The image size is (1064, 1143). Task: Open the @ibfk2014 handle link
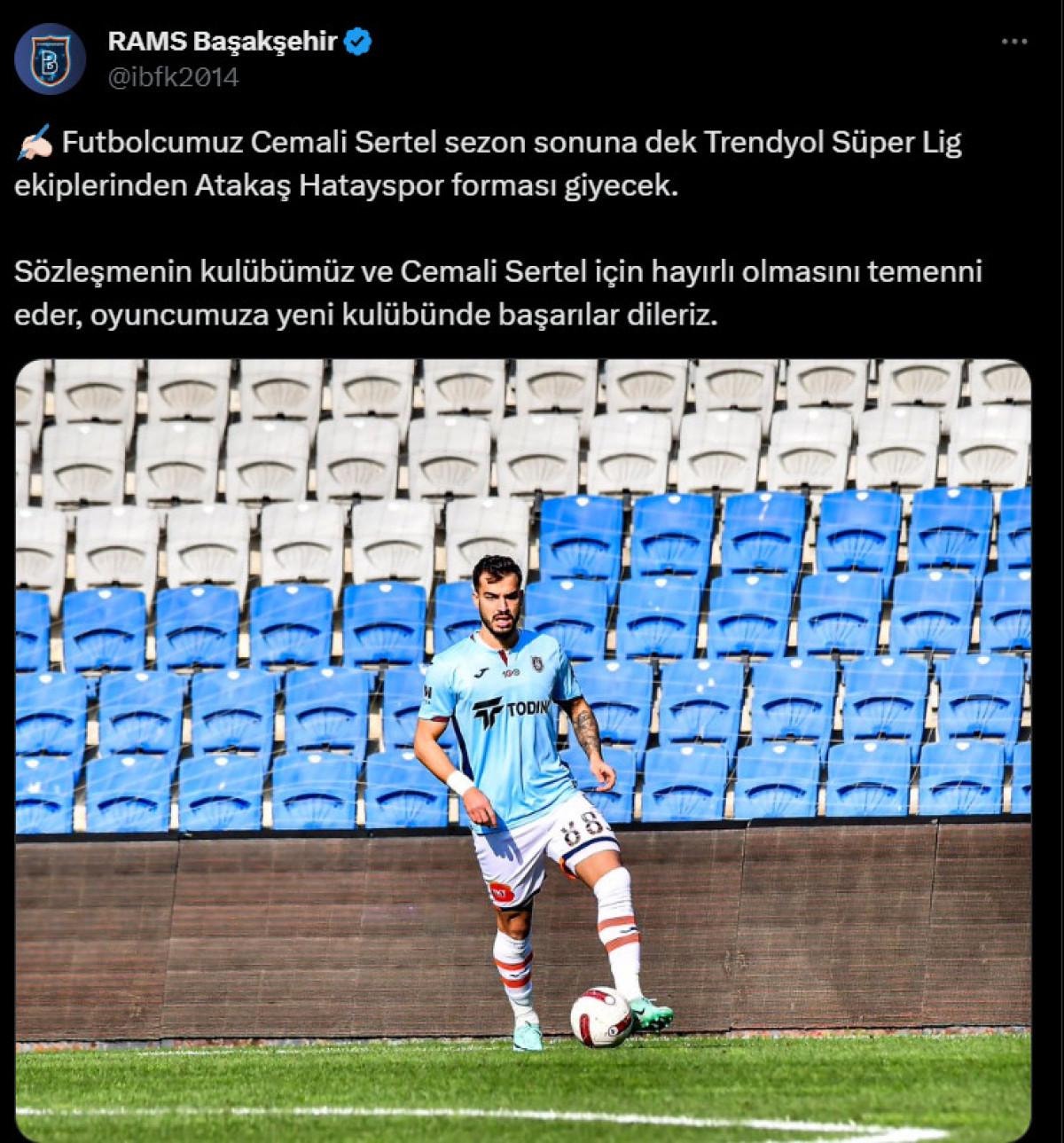[x=173, y=77]
